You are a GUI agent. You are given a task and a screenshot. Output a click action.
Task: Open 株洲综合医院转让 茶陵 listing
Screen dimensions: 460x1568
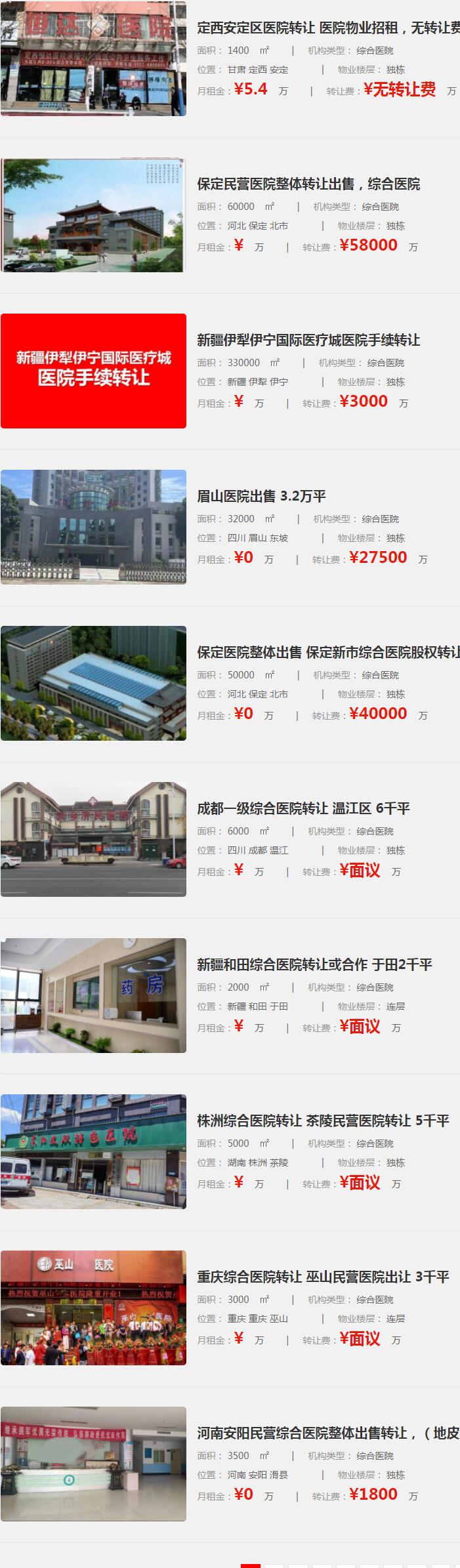(x=323, y=1121)
